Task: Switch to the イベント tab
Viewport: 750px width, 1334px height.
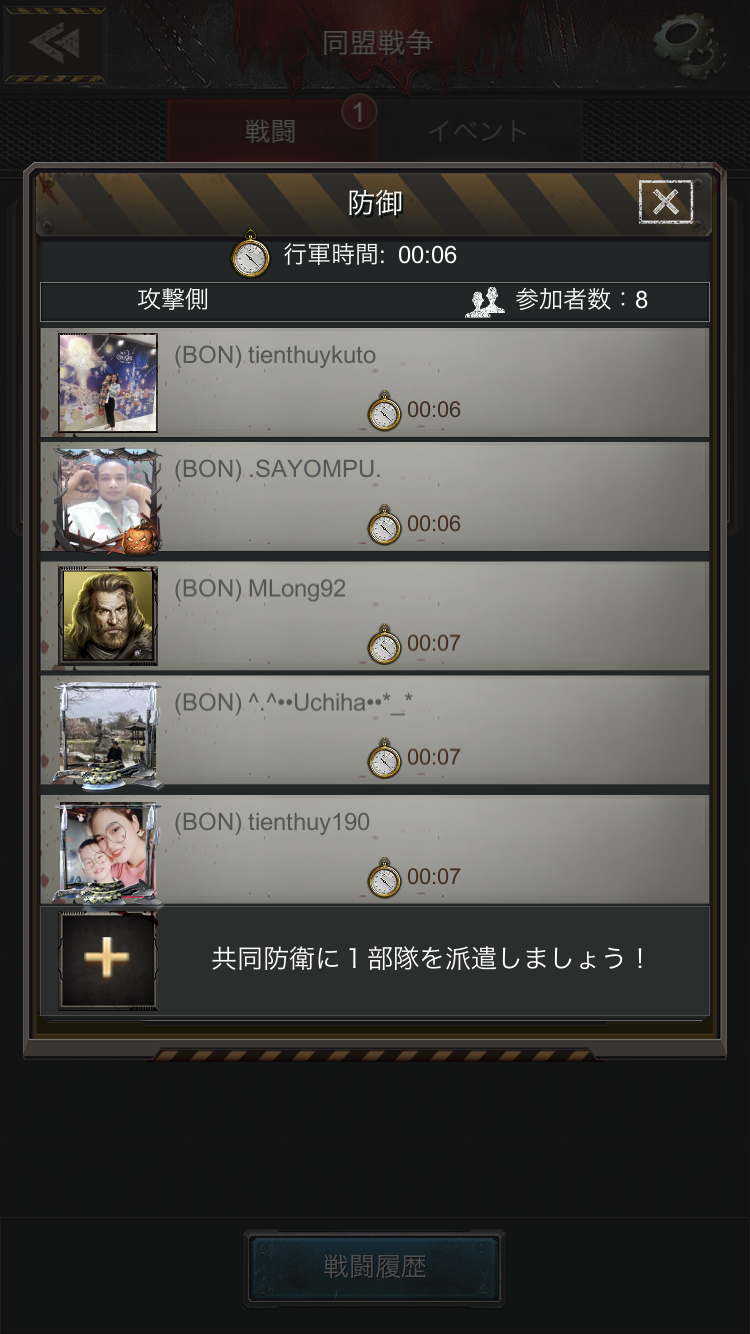Action: pyautogui.click(x=477, y=131)
